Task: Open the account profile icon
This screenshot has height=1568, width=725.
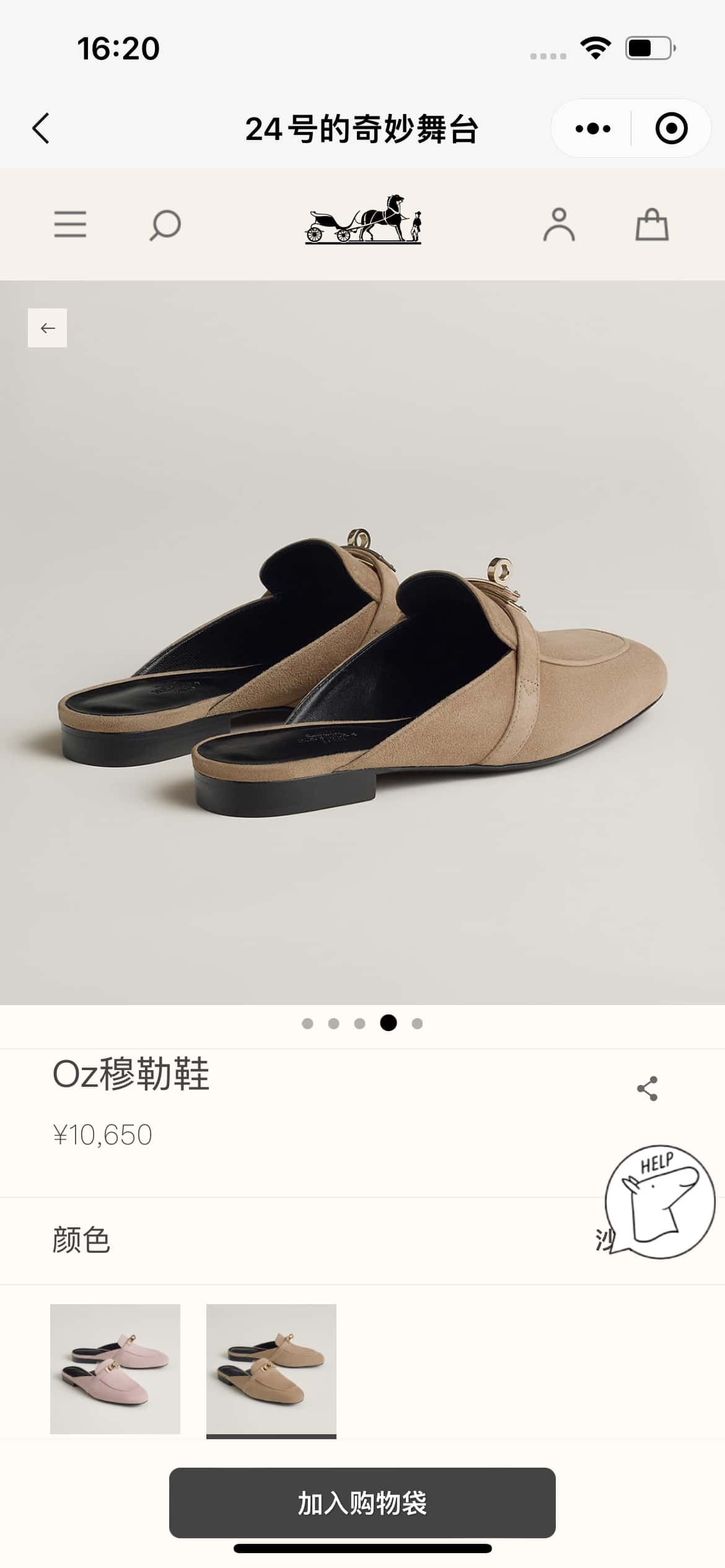Action: click(x=559, y=224)
